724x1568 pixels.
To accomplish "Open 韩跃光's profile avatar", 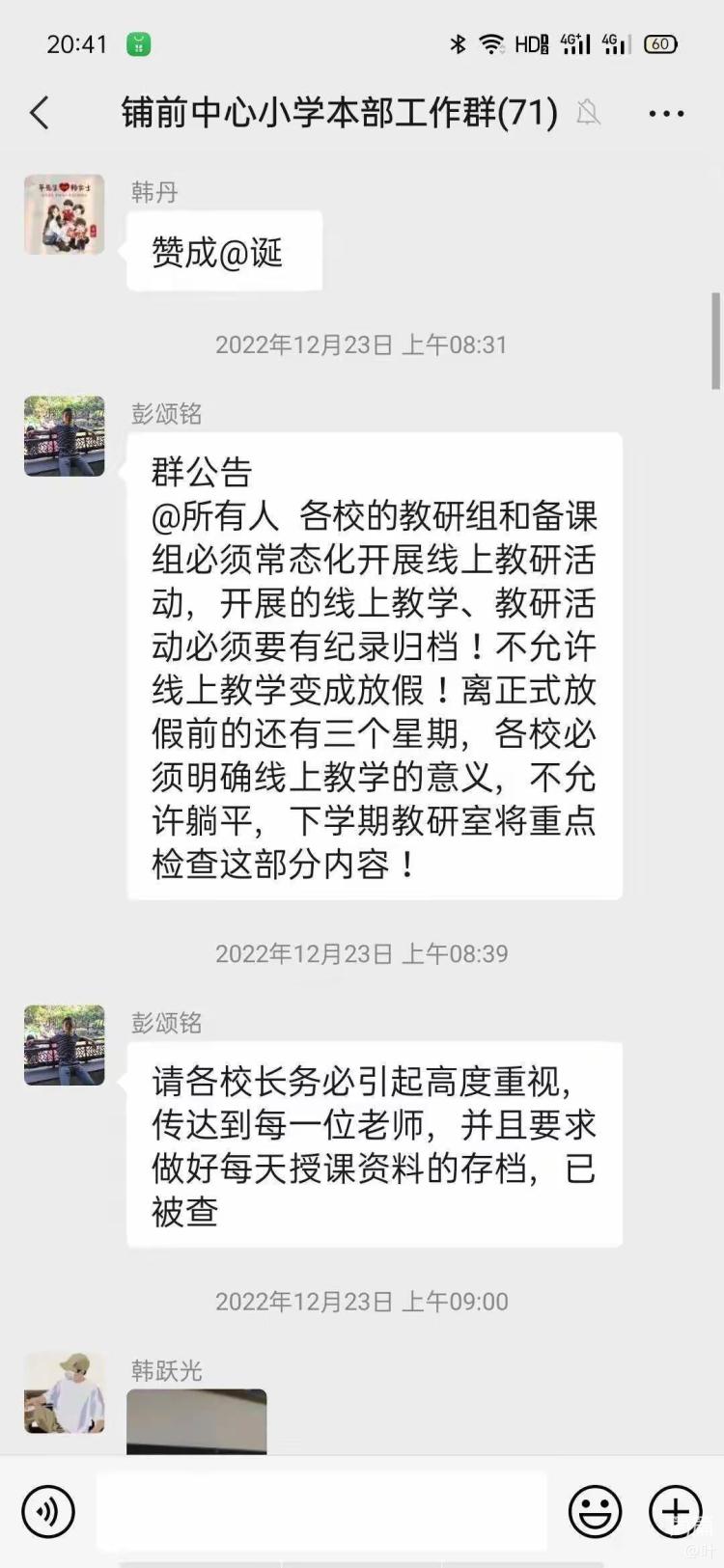I will coord(65,1392).
